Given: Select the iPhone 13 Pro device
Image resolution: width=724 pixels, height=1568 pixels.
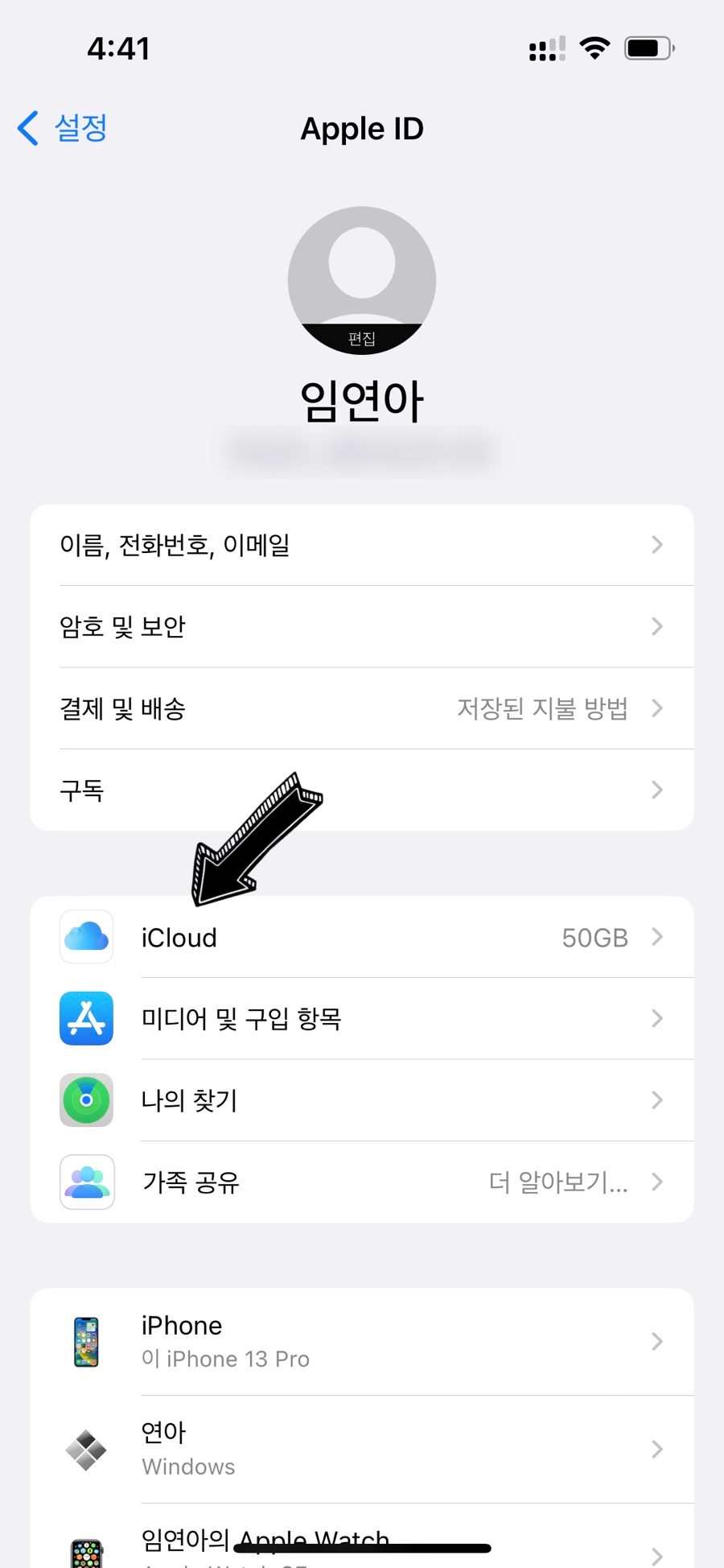Looking at the screenshot, I should click(362, 1342).
